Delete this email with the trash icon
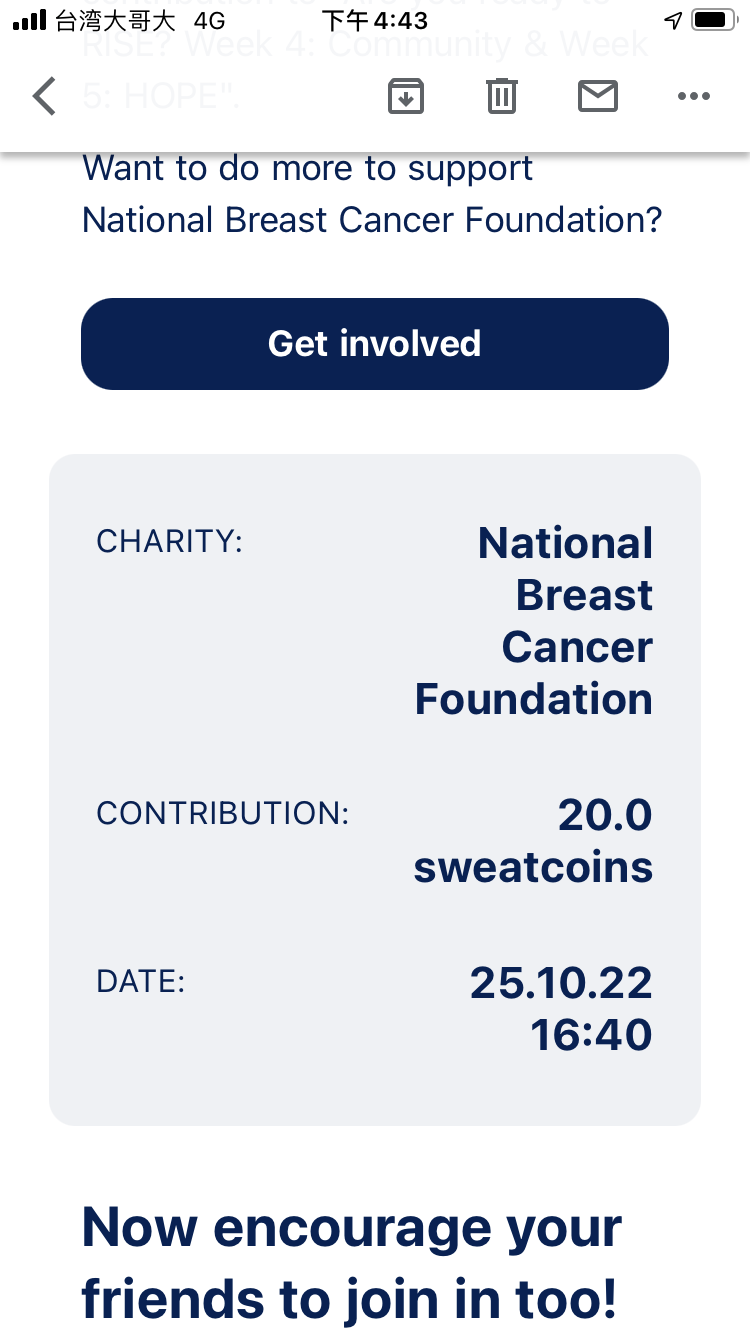This screenshot has height=1334, width=750. point(501,96)
